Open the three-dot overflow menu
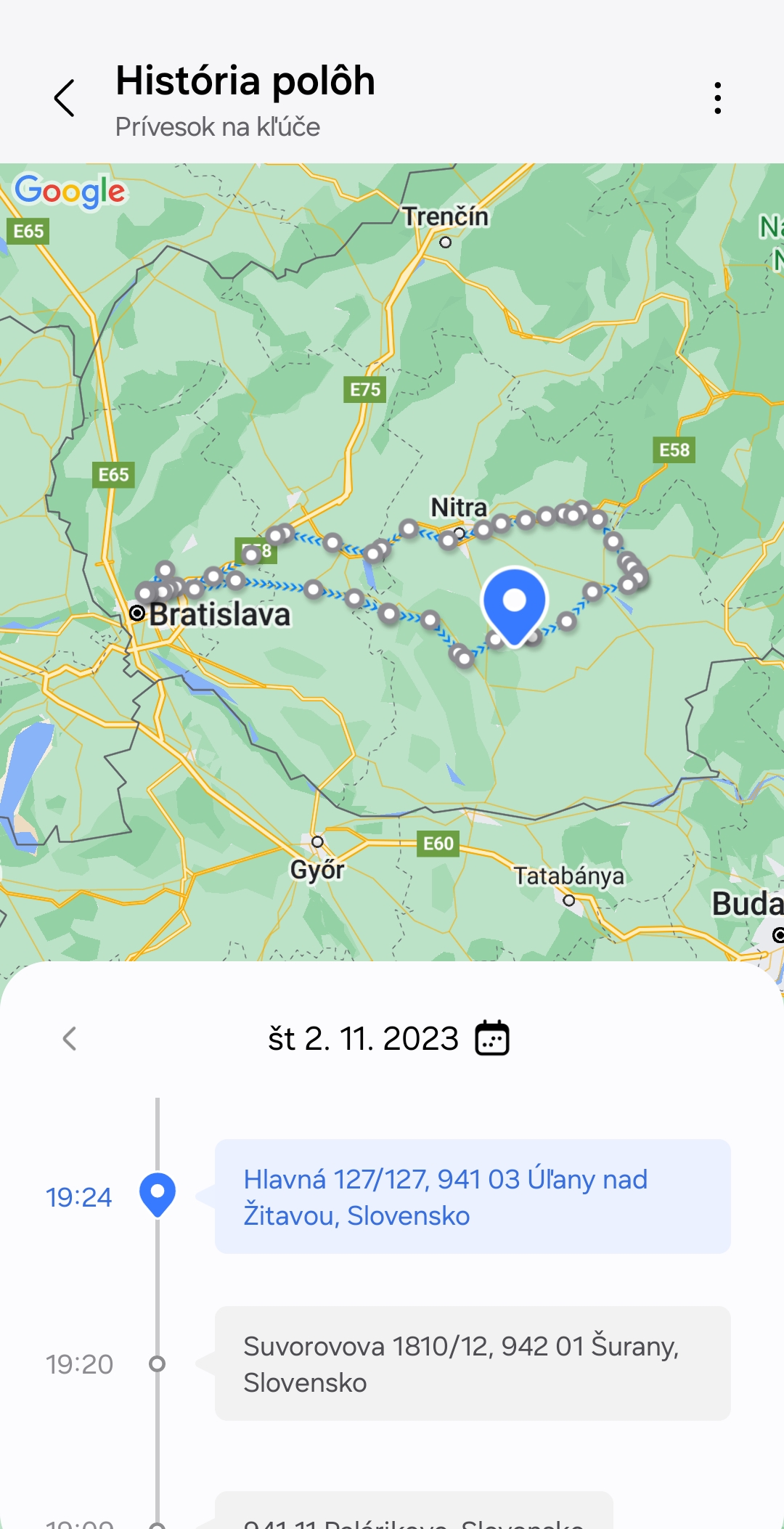The width and height of the screenshot is (784, 1529). click(717, 98)
